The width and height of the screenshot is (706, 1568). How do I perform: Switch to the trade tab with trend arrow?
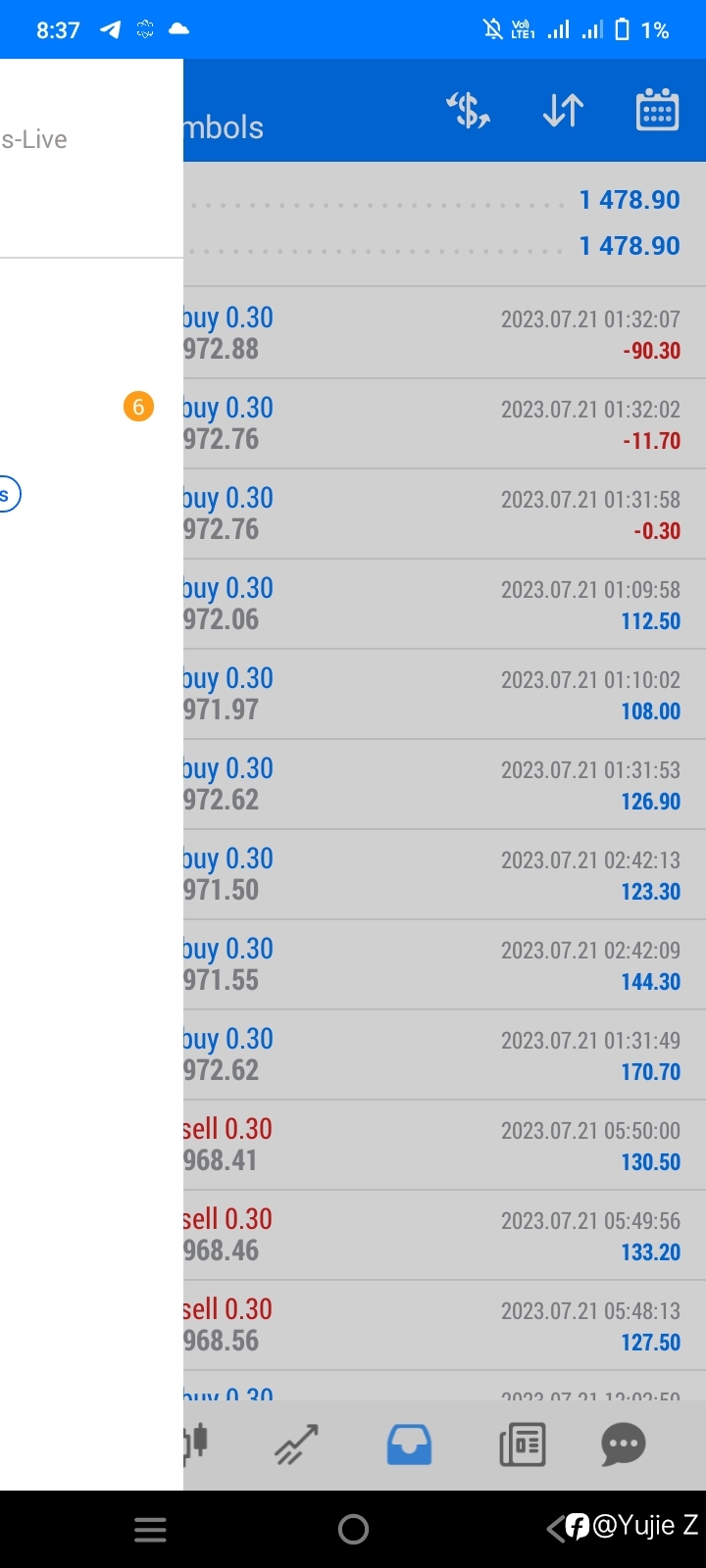pos(296,1445)
